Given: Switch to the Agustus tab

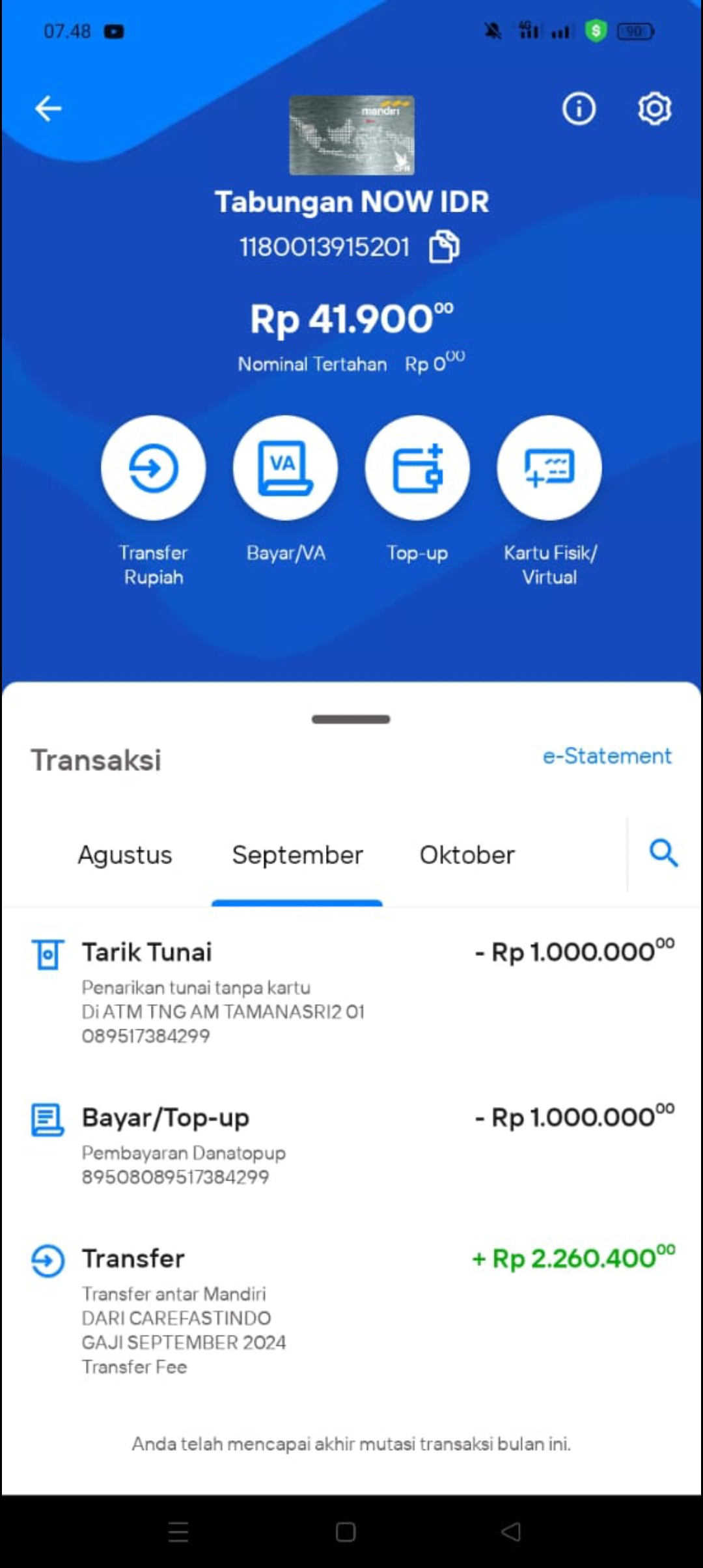Looking at the screenshot, I should coord(125,855).
